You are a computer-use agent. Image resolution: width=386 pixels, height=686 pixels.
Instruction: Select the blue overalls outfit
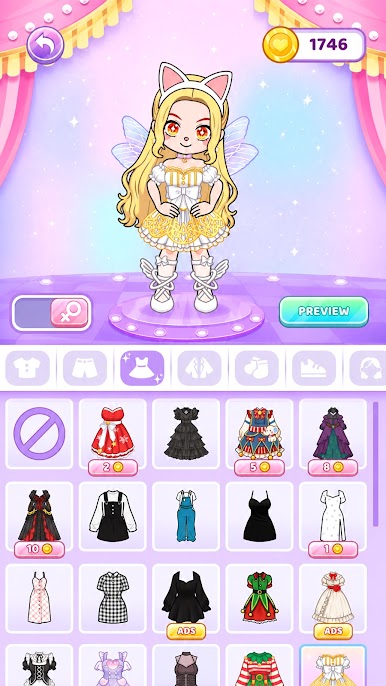[x=186, y=516]
